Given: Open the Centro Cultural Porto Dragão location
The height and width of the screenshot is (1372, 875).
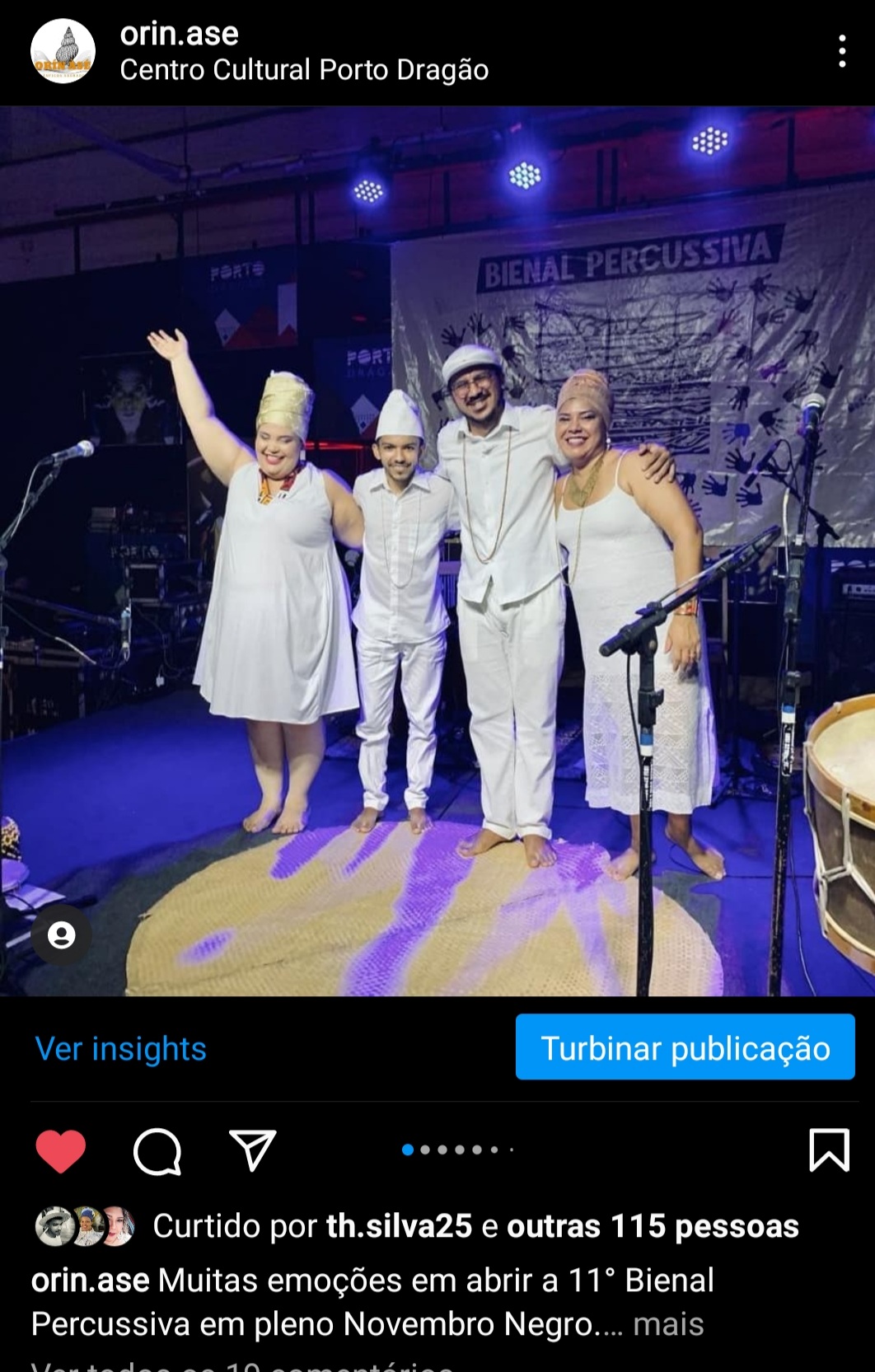Looking at the screenshot, I should point(304,70).
